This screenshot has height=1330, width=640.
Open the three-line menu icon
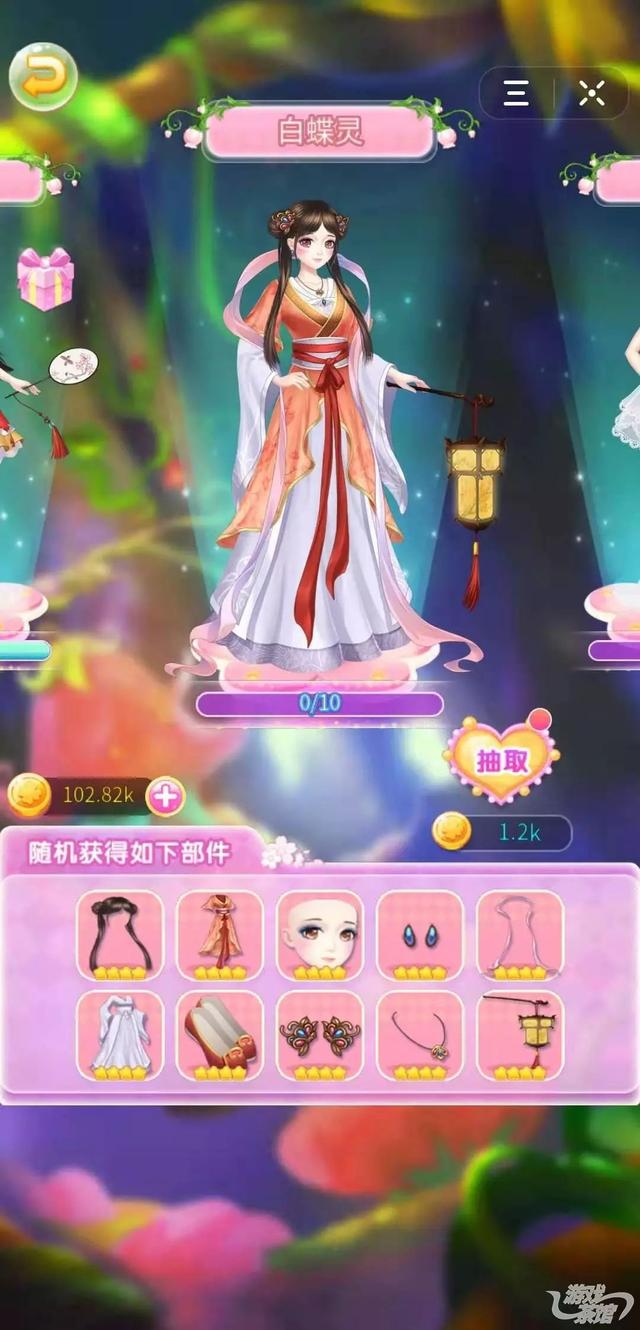coord(516,93)
